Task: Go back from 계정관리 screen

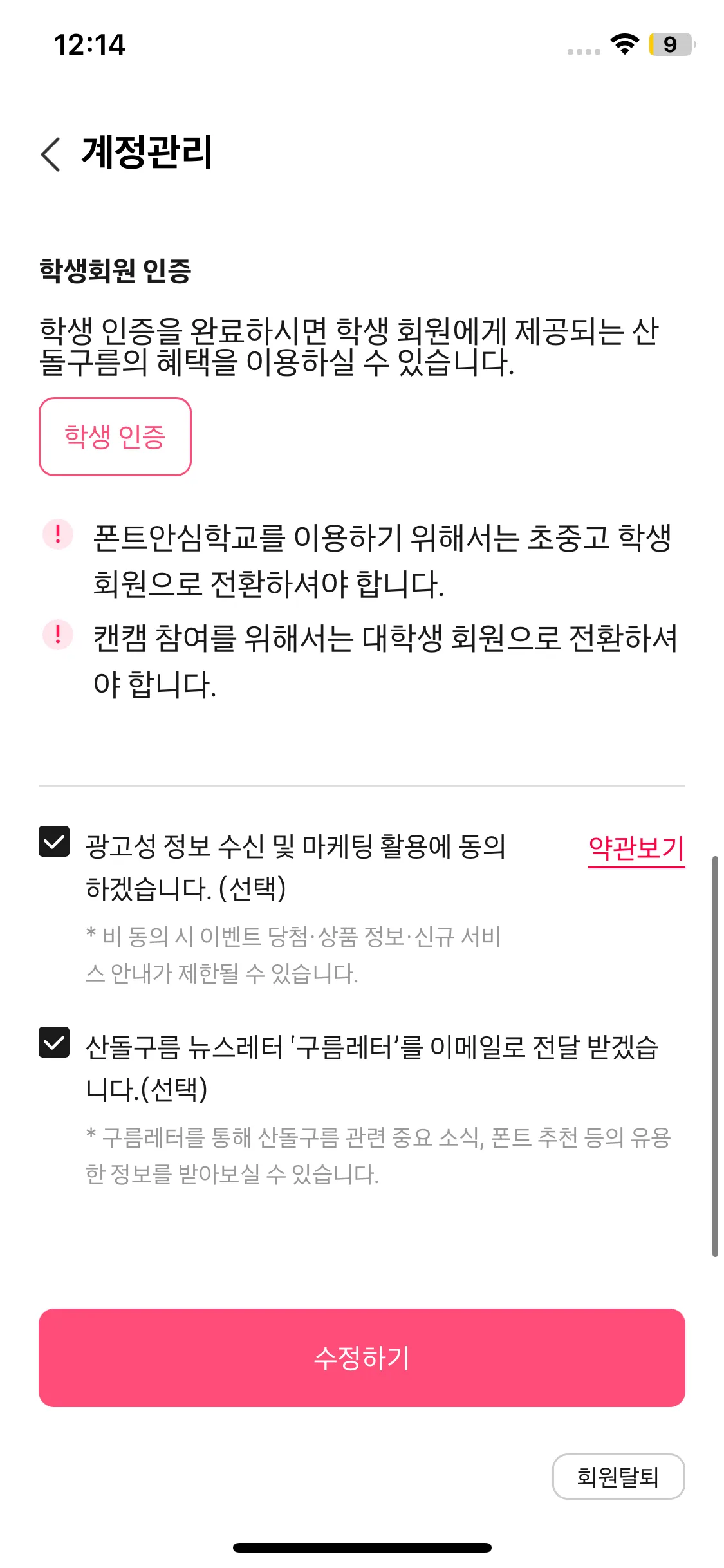Action: (50, 154)
